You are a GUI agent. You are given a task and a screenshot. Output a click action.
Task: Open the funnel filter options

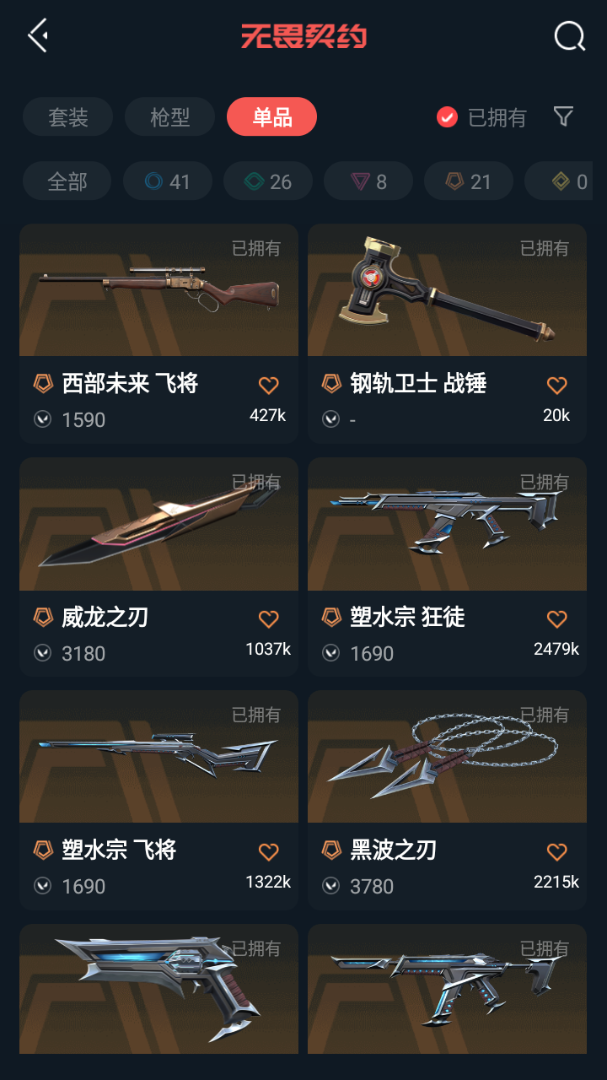tap(564, 116)
